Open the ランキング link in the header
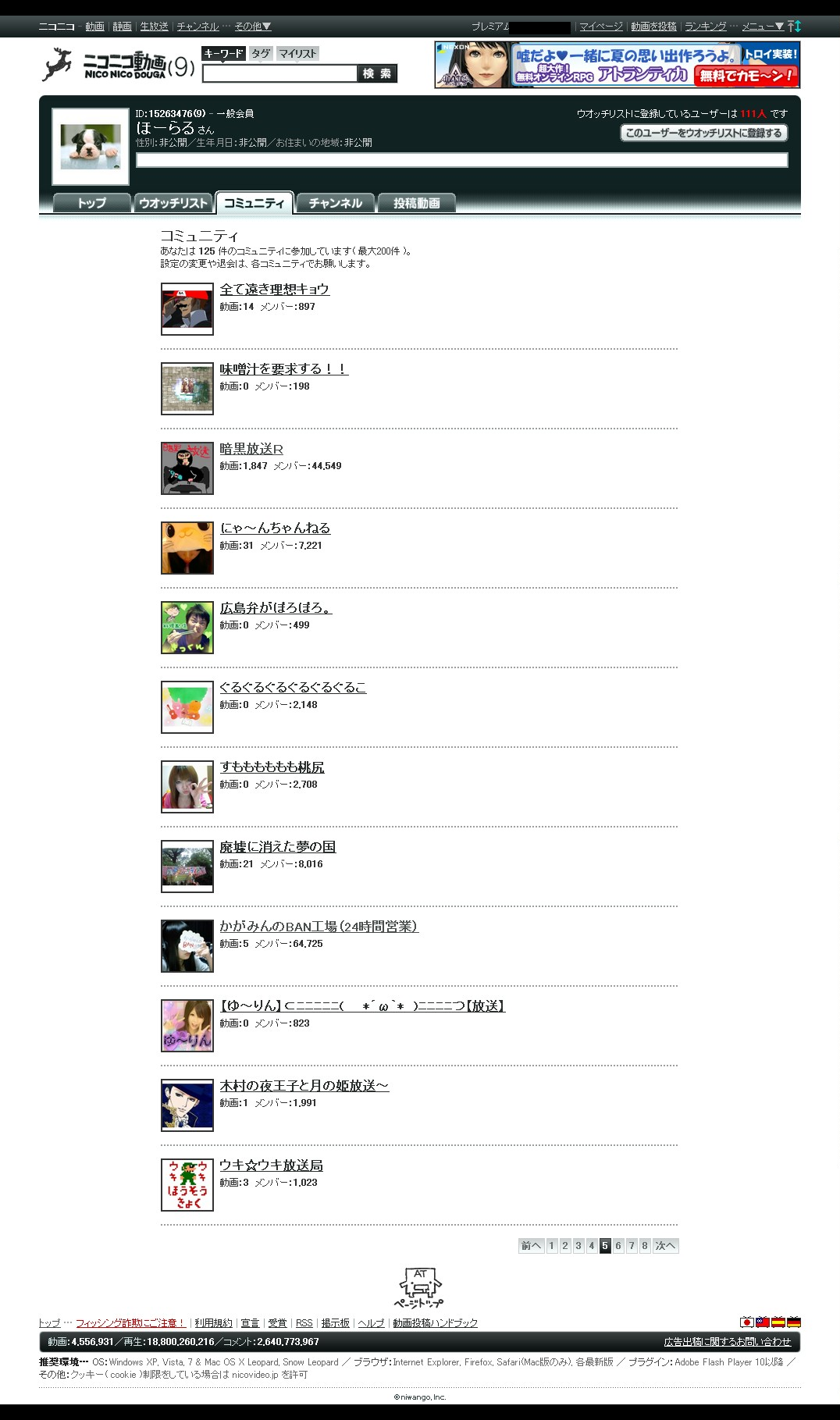 click(706, 27)
